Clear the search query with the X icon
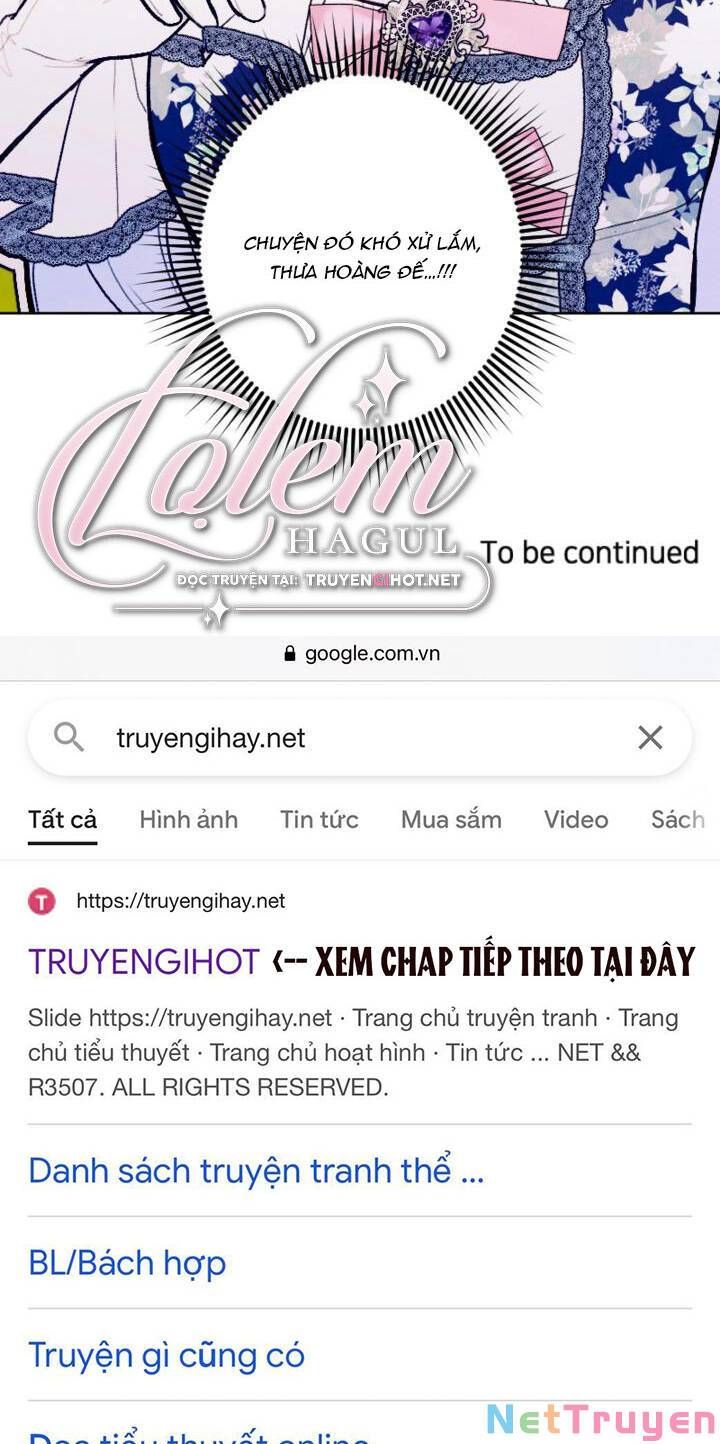The width and height of the screenshot is (720, 1444). [x=650, y=737]
